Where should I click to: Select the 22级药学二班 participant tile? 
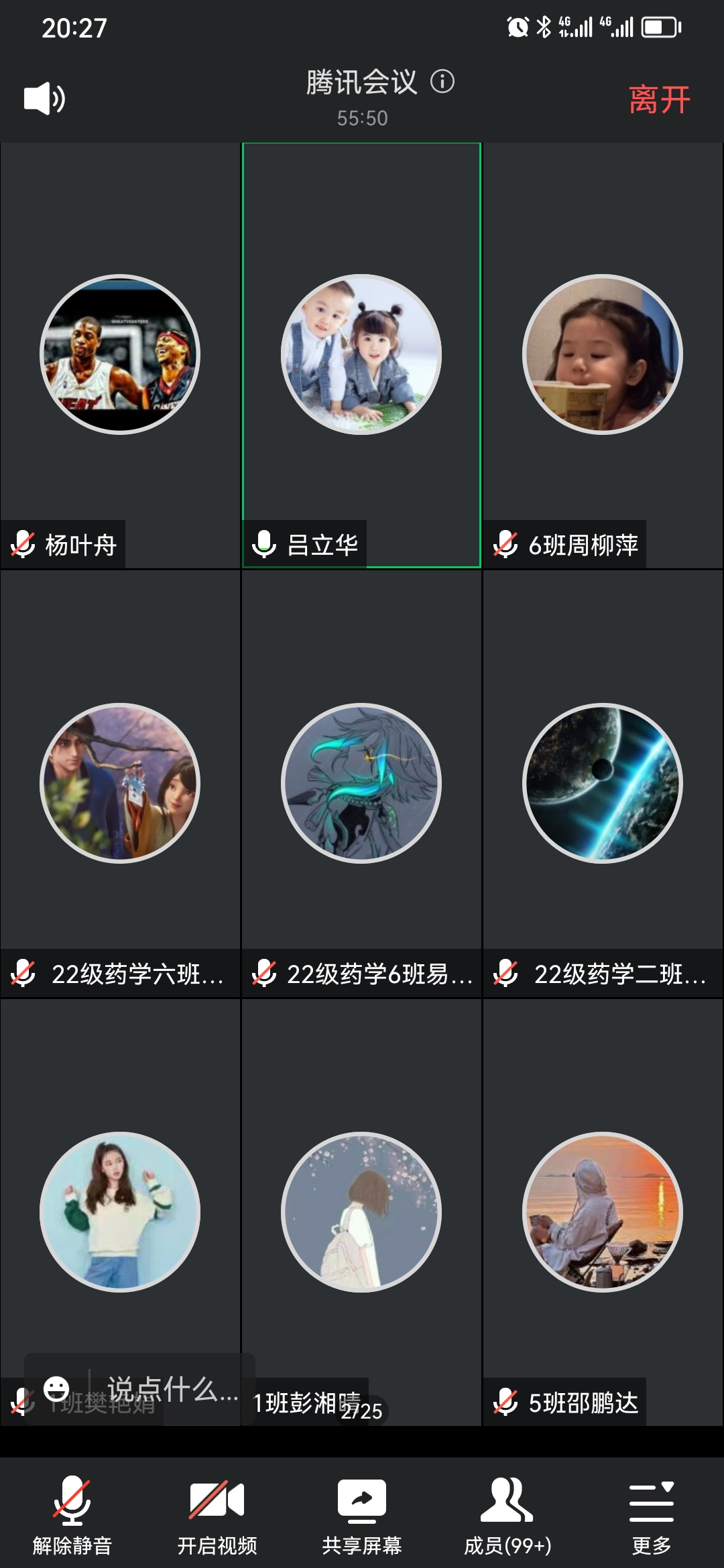[602, 784]
